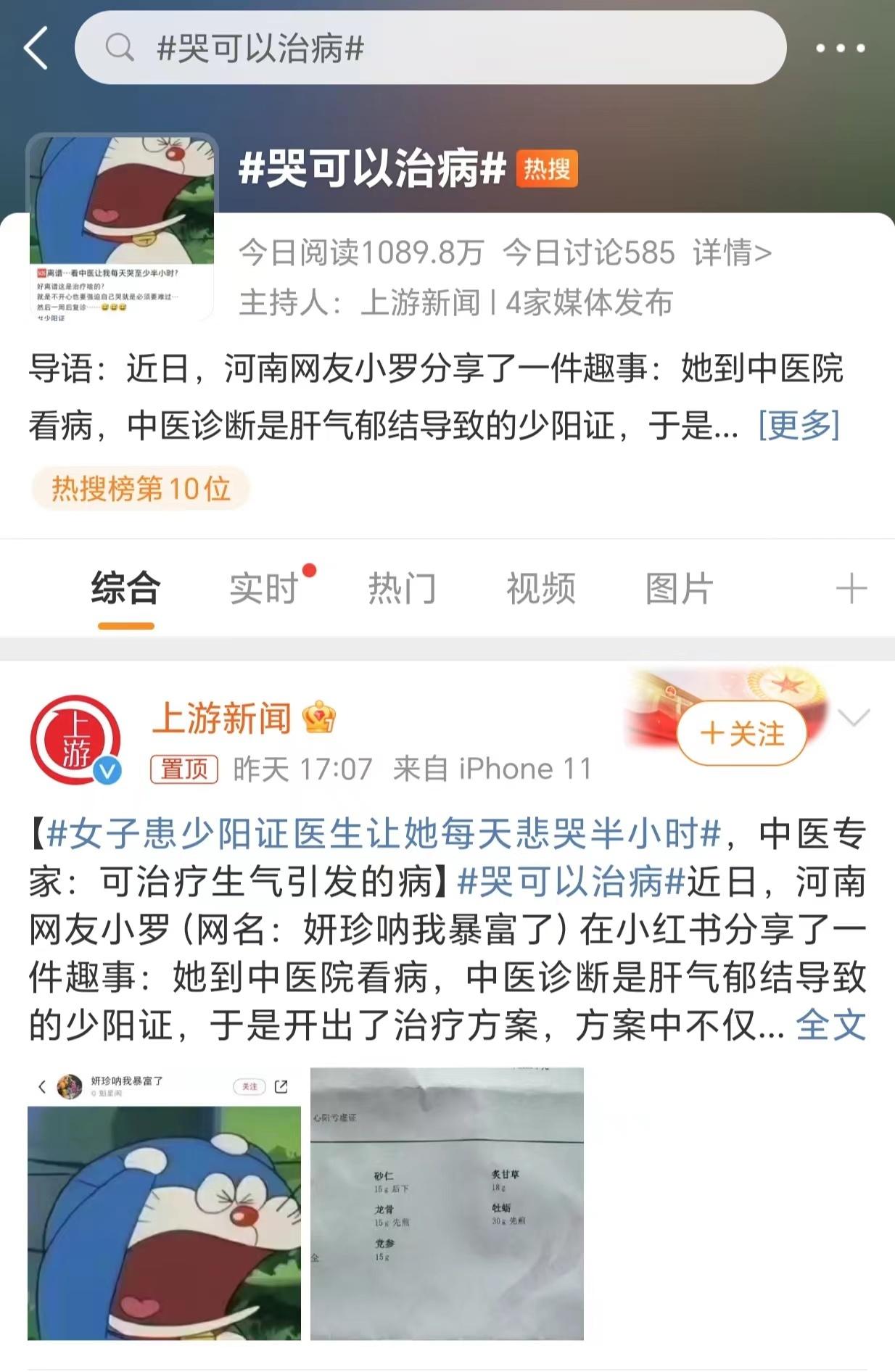Viewport: 895px width, 1372px height.
Task: Open hashtag #女子患少阳证医生让她每天悲哭半小时#
Action: point(383,834)
